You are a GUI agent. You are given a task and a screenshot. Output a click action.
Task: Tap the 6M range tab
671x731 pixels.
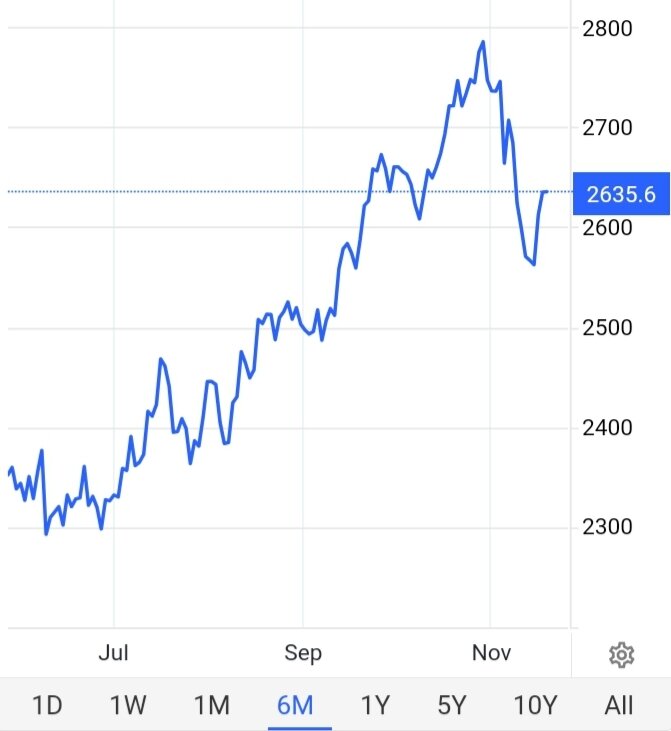coord(294,705)
